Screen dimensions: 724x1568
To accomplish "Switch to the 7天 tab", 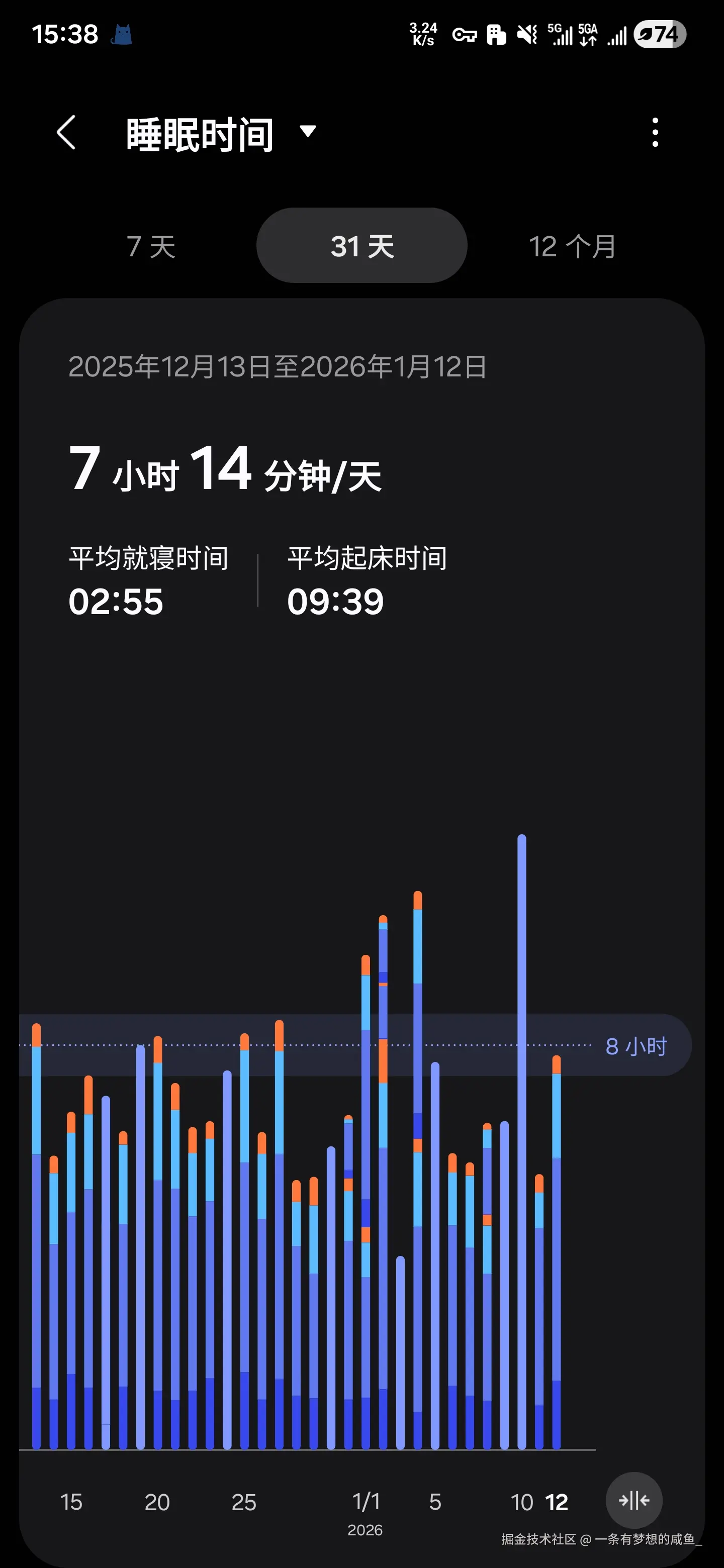I will point(150,245).
